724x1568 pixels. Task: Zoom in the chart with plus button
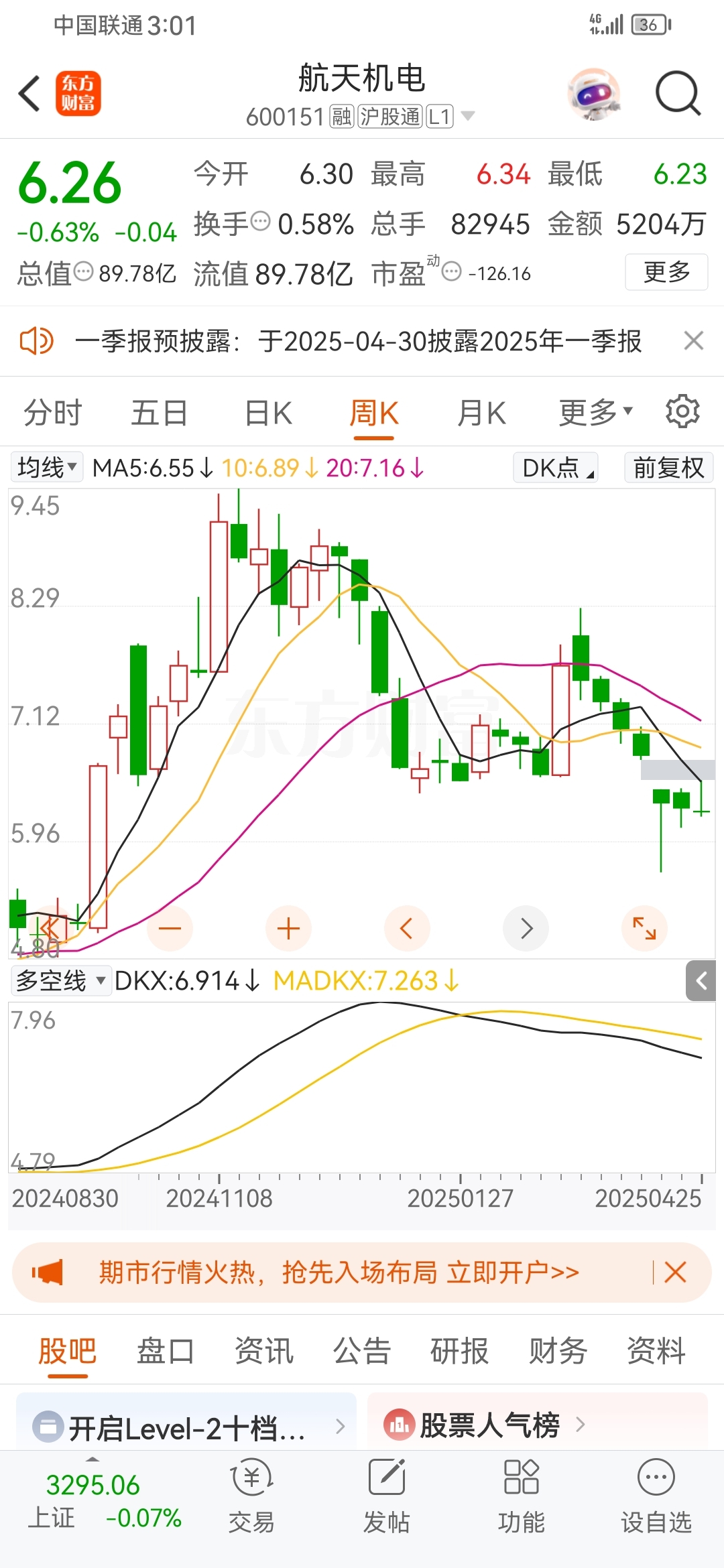(288, 928)
